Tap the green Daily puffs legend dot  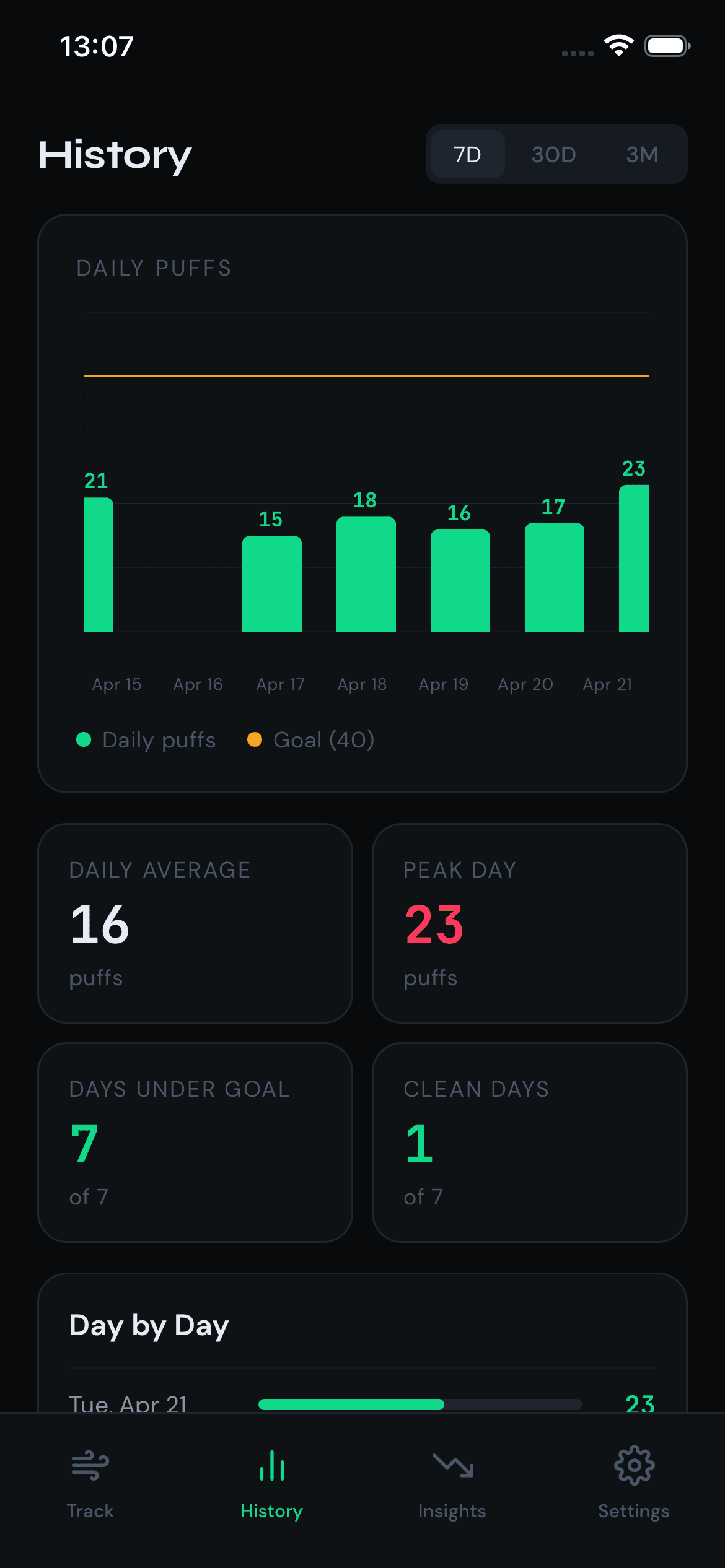(85, 739)
